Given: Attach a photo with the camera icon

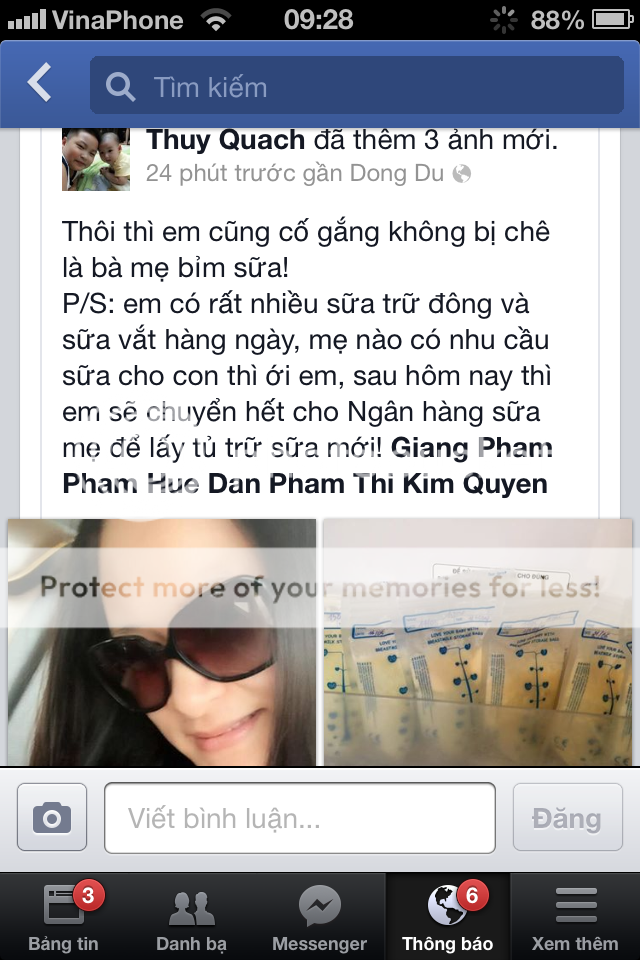Looking at the screenshot, I should 52,818.
